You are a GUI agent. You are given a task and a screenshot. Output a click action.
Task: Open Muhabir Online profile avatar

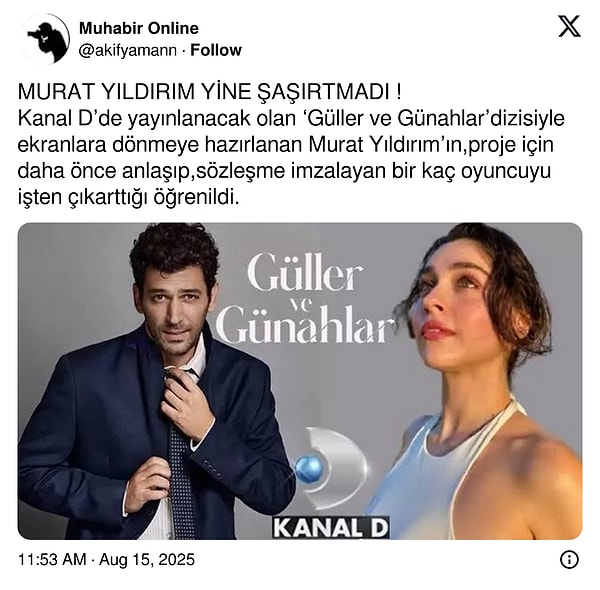tap(46, 39)
